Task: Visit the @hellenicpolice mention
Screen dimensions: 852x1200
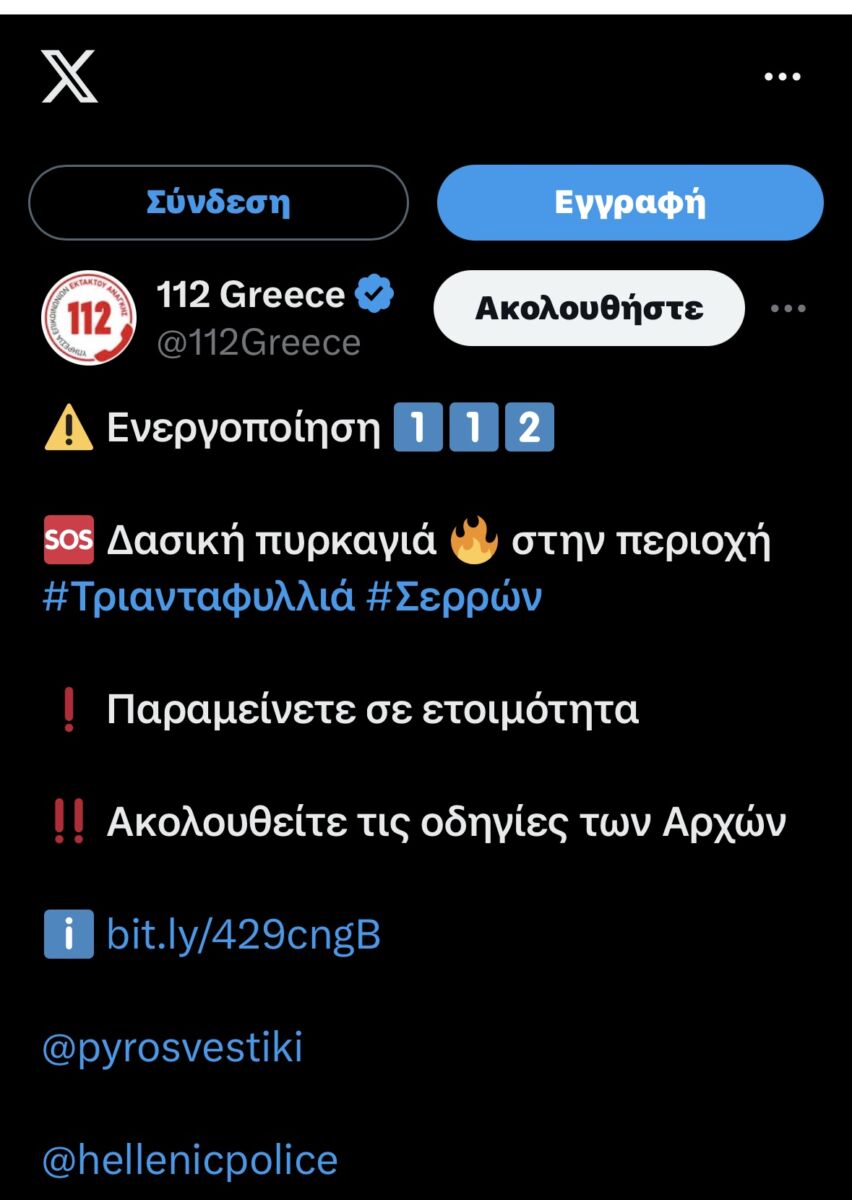Action: [190, 1160]
